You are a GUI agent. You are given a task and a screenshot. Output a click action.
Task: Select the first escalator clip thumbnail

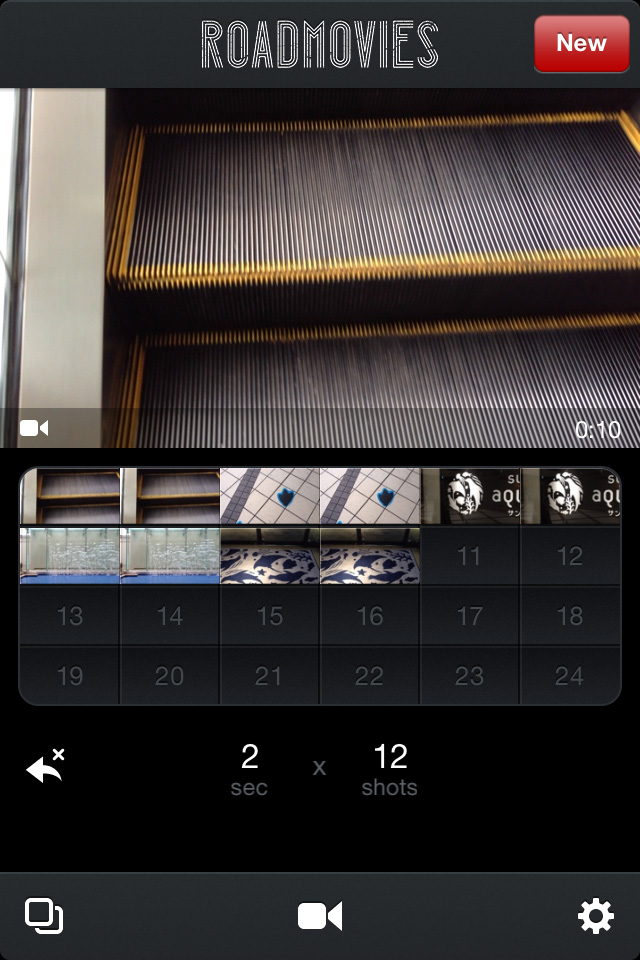[70, 497]
